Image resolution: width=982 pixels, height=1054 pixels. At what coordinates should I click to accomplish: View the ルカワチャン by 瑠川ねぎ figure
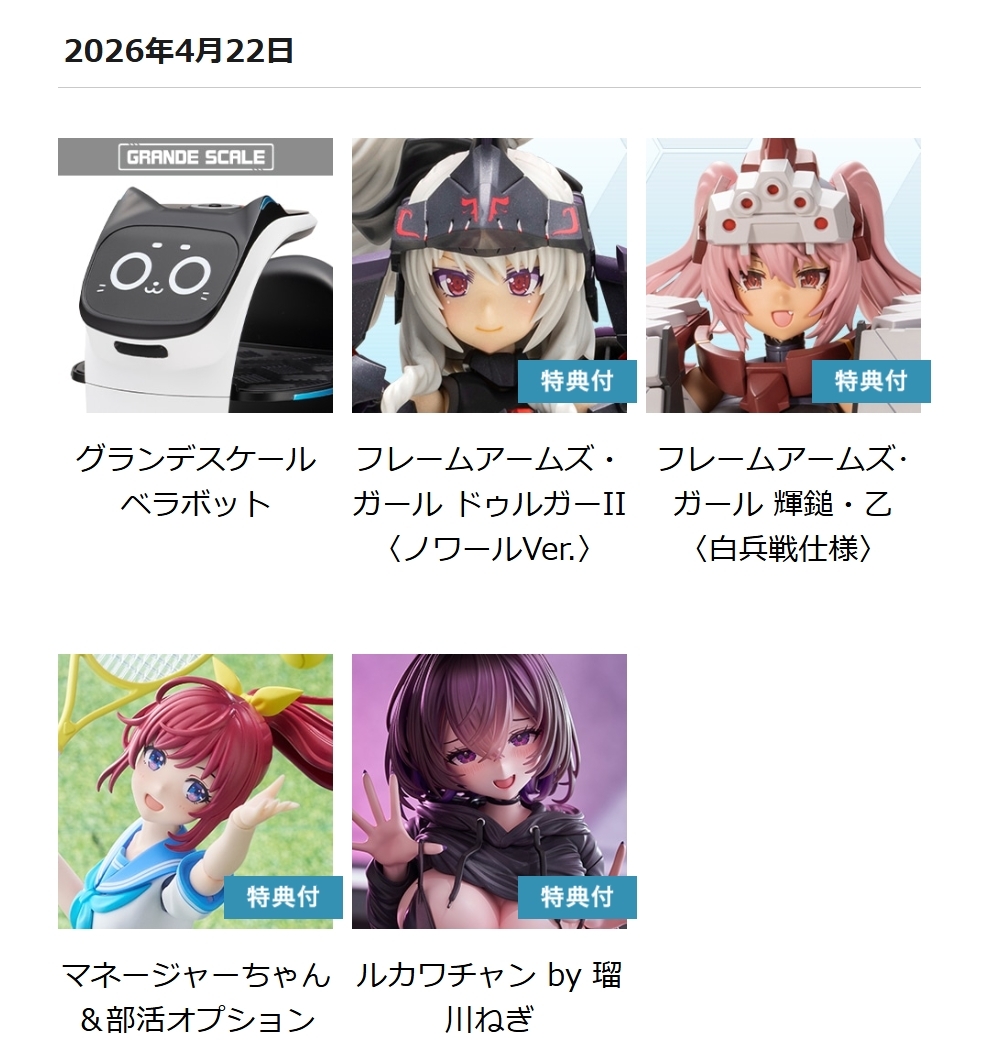[x=489, y=791]
